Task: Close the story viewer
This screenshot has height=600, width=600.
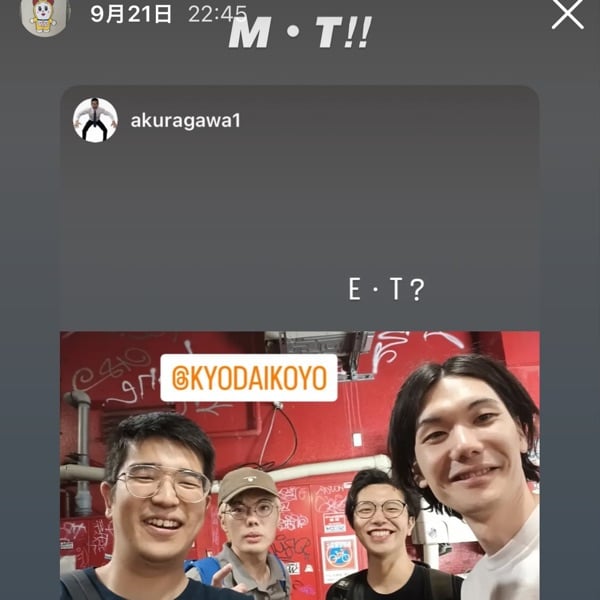Action: tap(567, 14)
